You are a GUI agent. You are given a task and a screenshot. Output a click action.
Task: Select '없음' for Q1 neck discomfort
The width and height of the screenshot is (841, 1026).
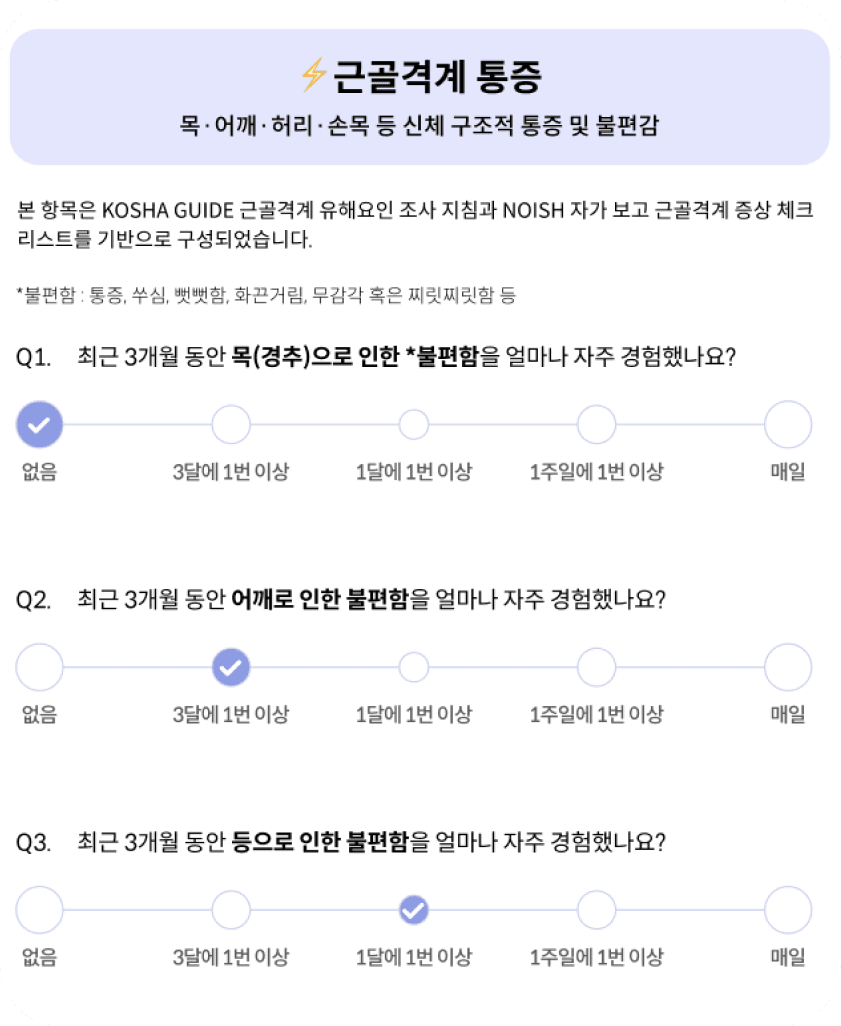tap(40, 425)
